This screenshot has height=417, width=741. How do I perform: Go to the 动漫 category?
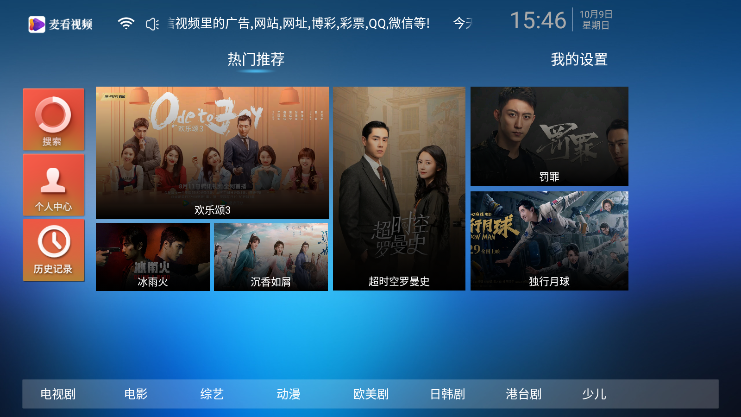(289, 394)
